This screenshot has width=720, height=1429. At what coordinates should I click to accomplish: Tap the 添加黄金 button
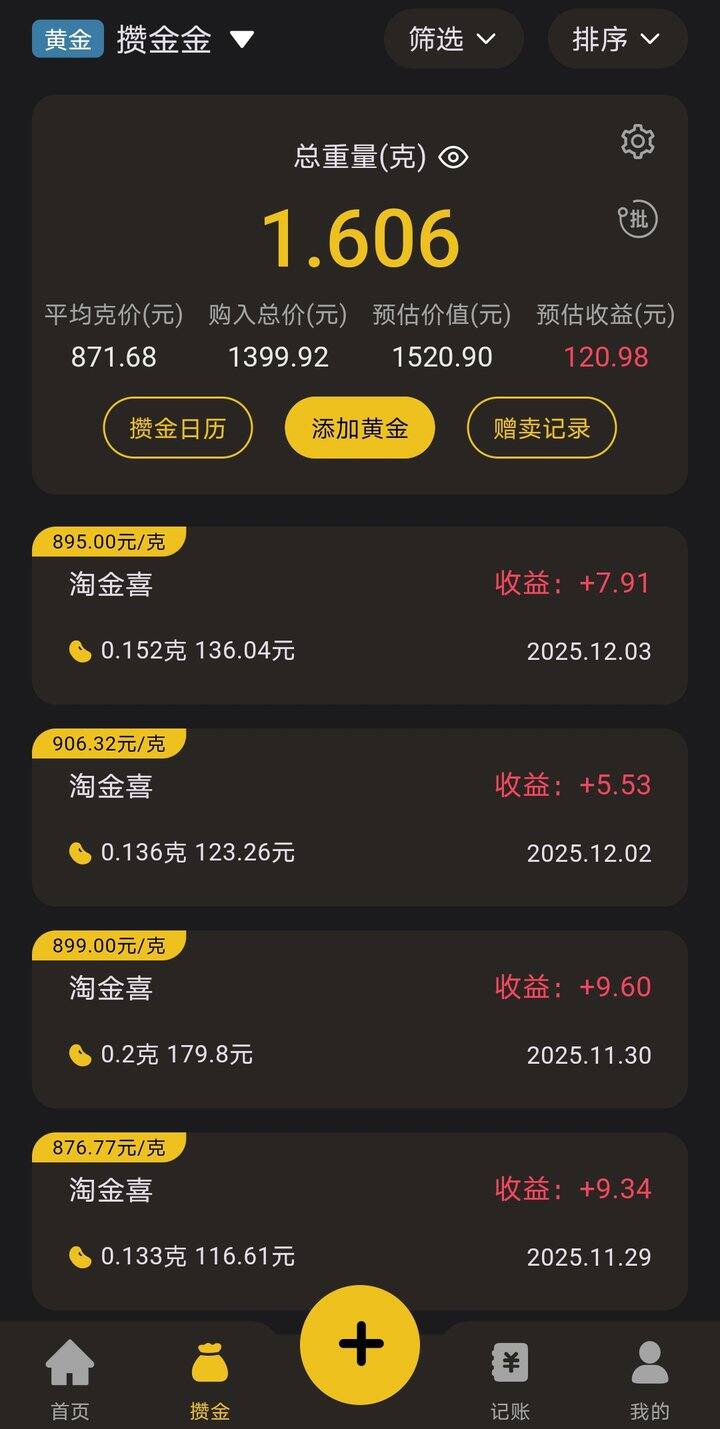(x=360, y=428)
